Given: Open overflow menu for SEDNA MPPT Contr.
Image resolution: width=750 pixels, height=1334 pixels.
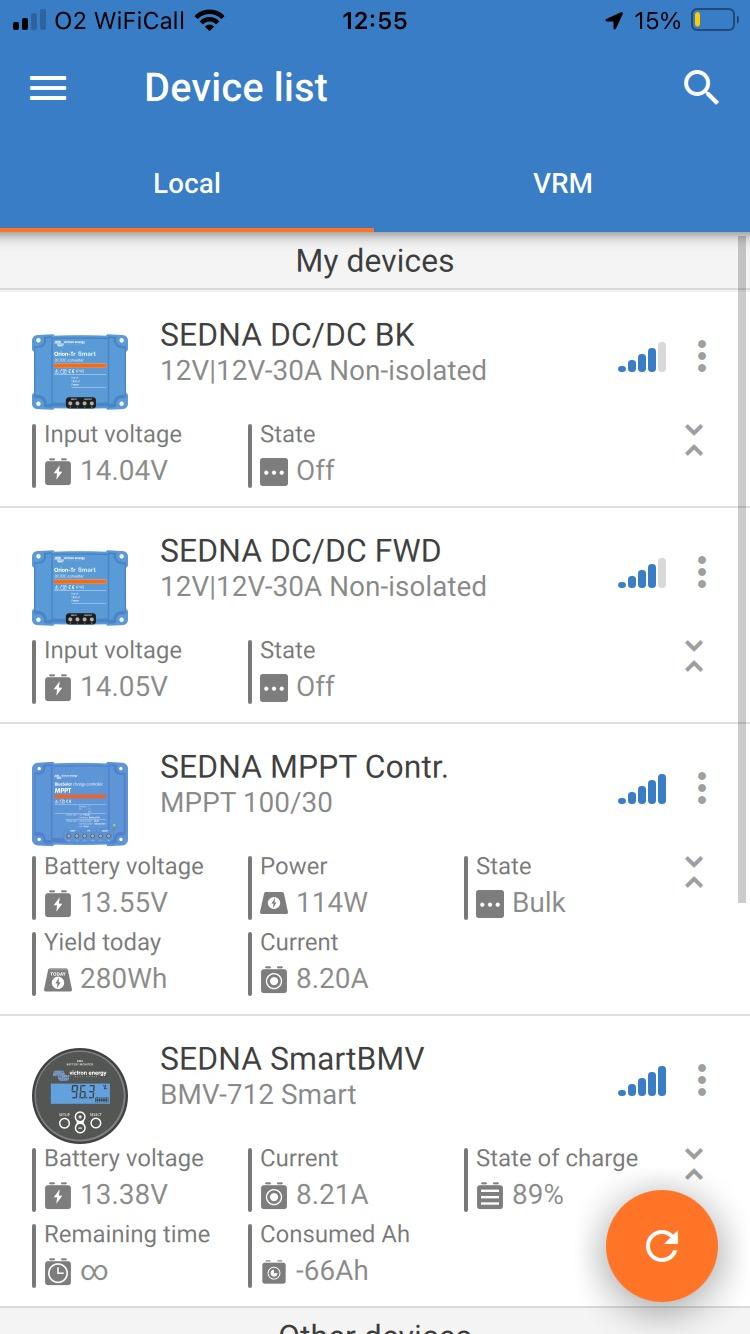Looking at the screenshot, I should click(x=702, y=788).
